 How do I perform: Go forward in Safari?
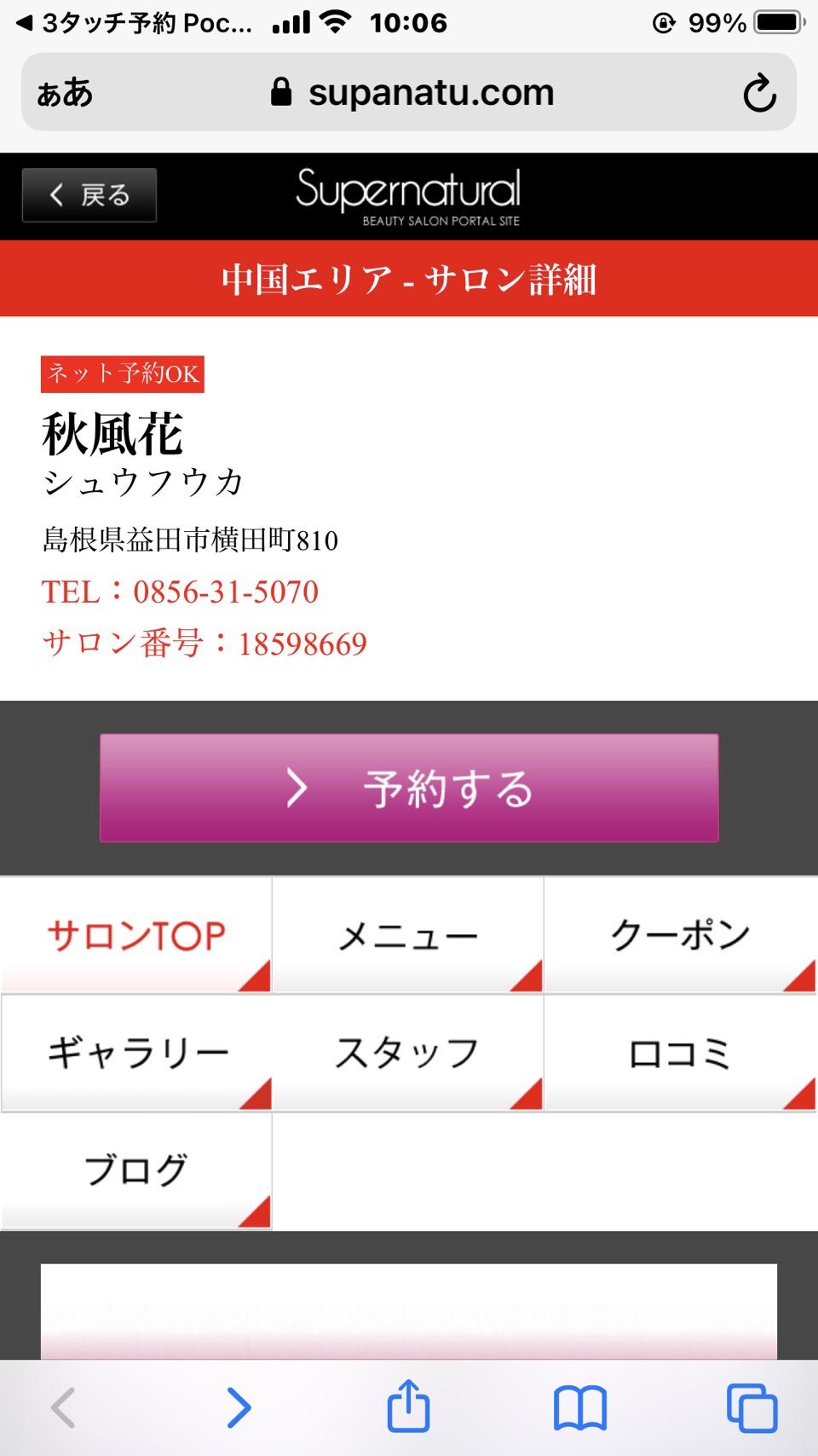(x=239, y=1407)
